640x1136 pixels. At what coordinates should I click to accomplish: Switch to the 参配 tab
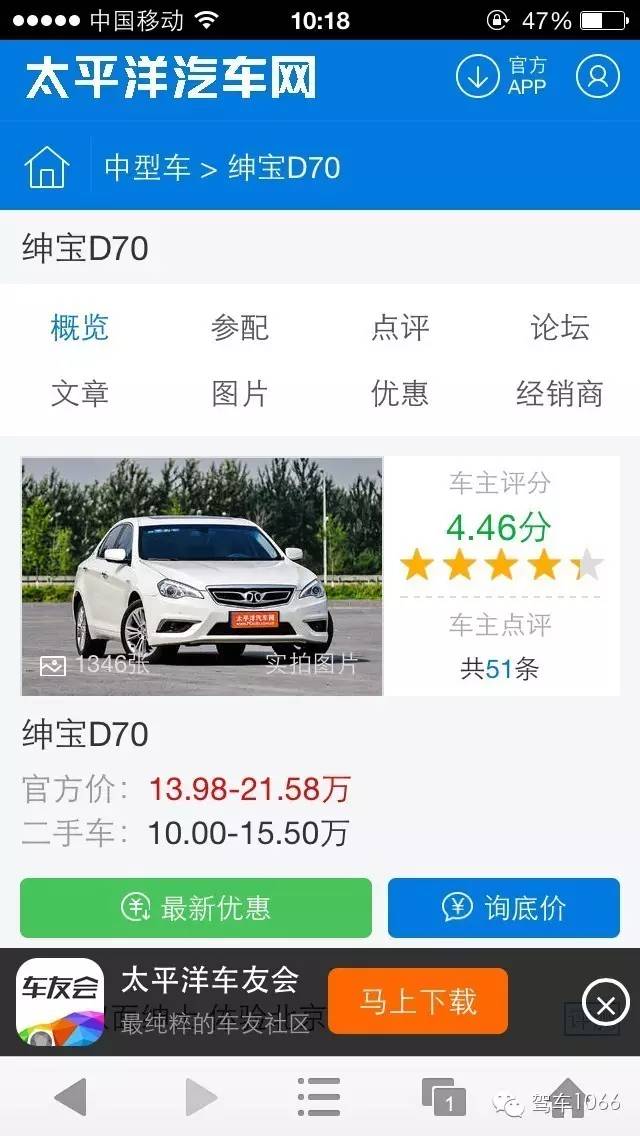(240, 327)
